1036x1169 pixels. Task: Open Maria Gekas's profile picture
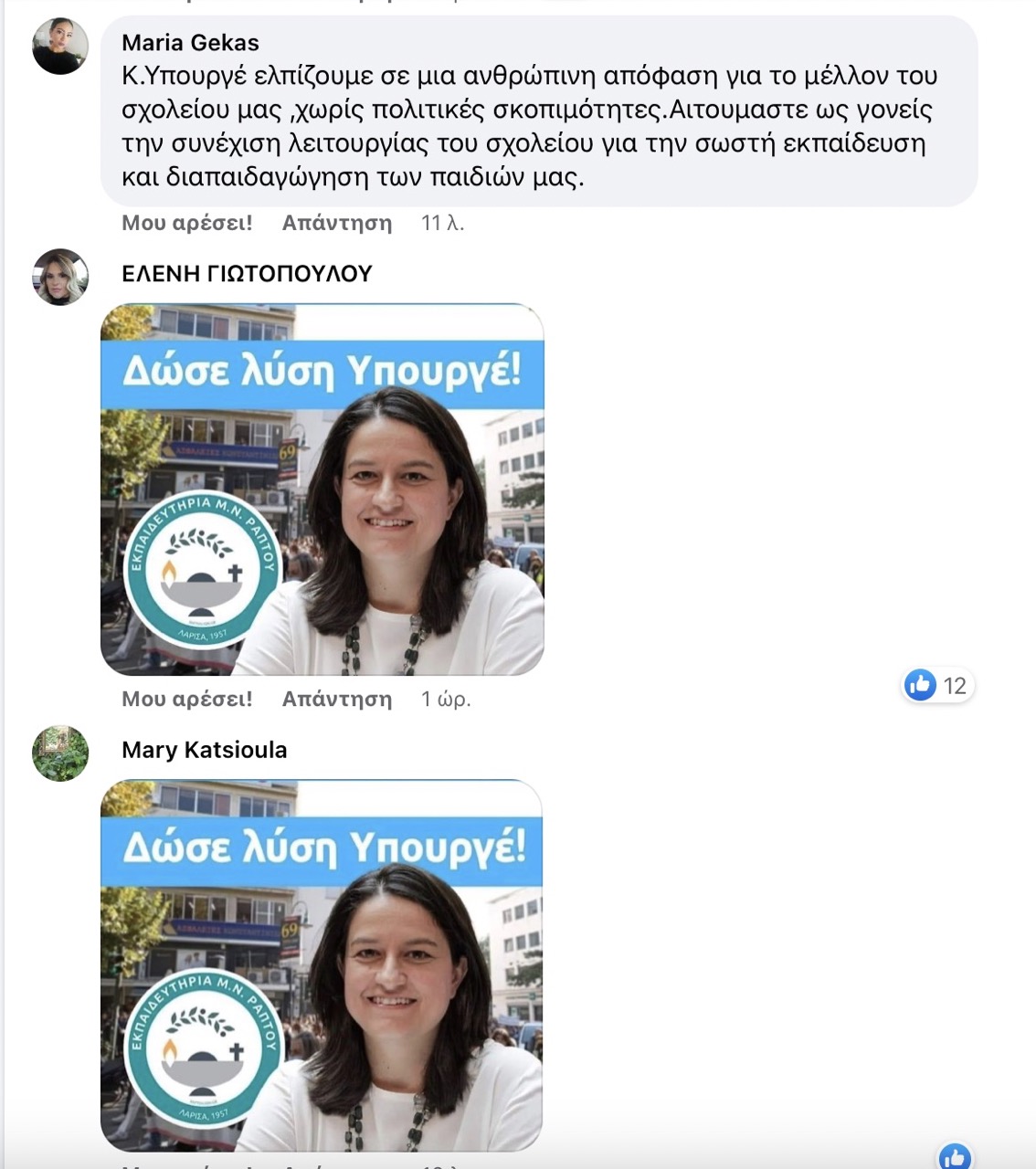60,46
